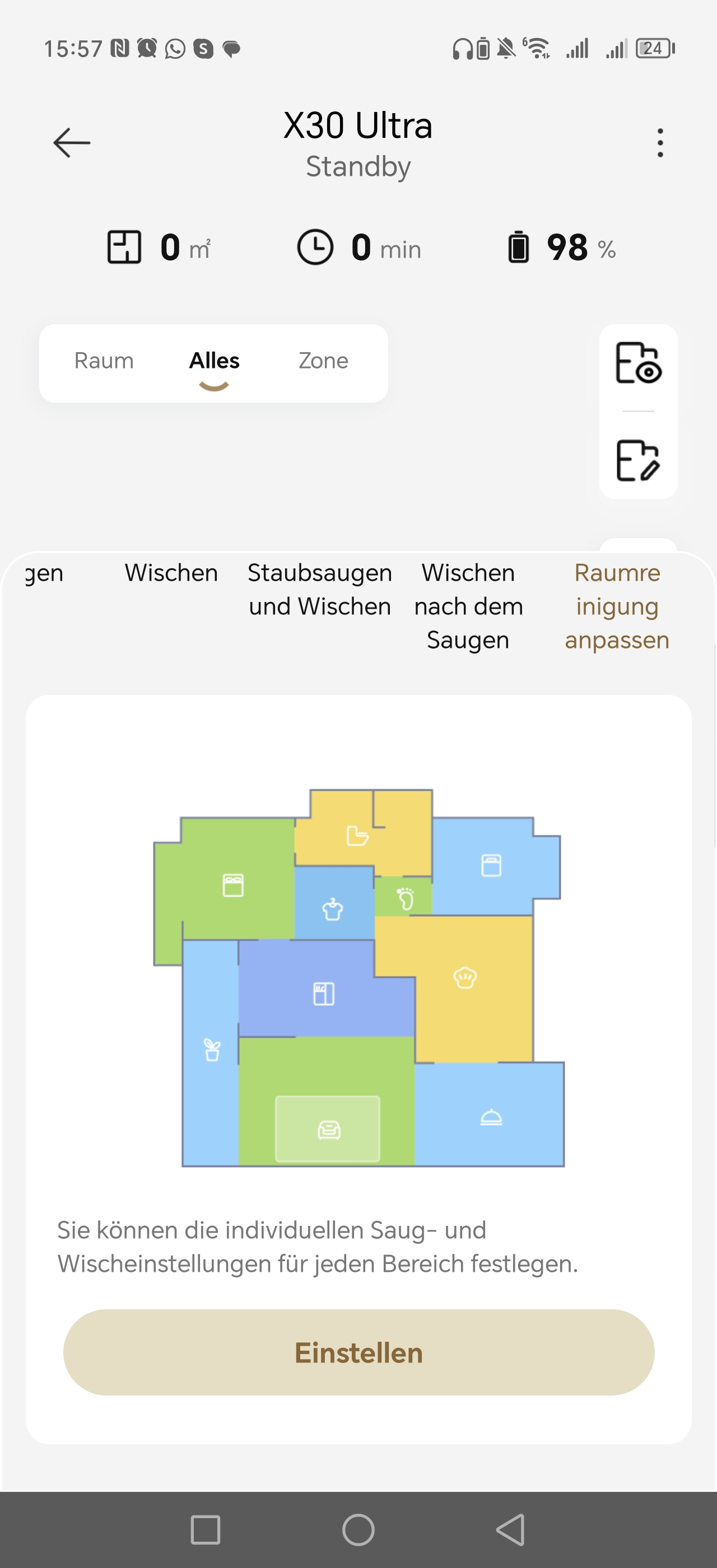Tap the Einstellen button
The height and width of the screenshot is (1568, 717).
(x=359, y=1352)
